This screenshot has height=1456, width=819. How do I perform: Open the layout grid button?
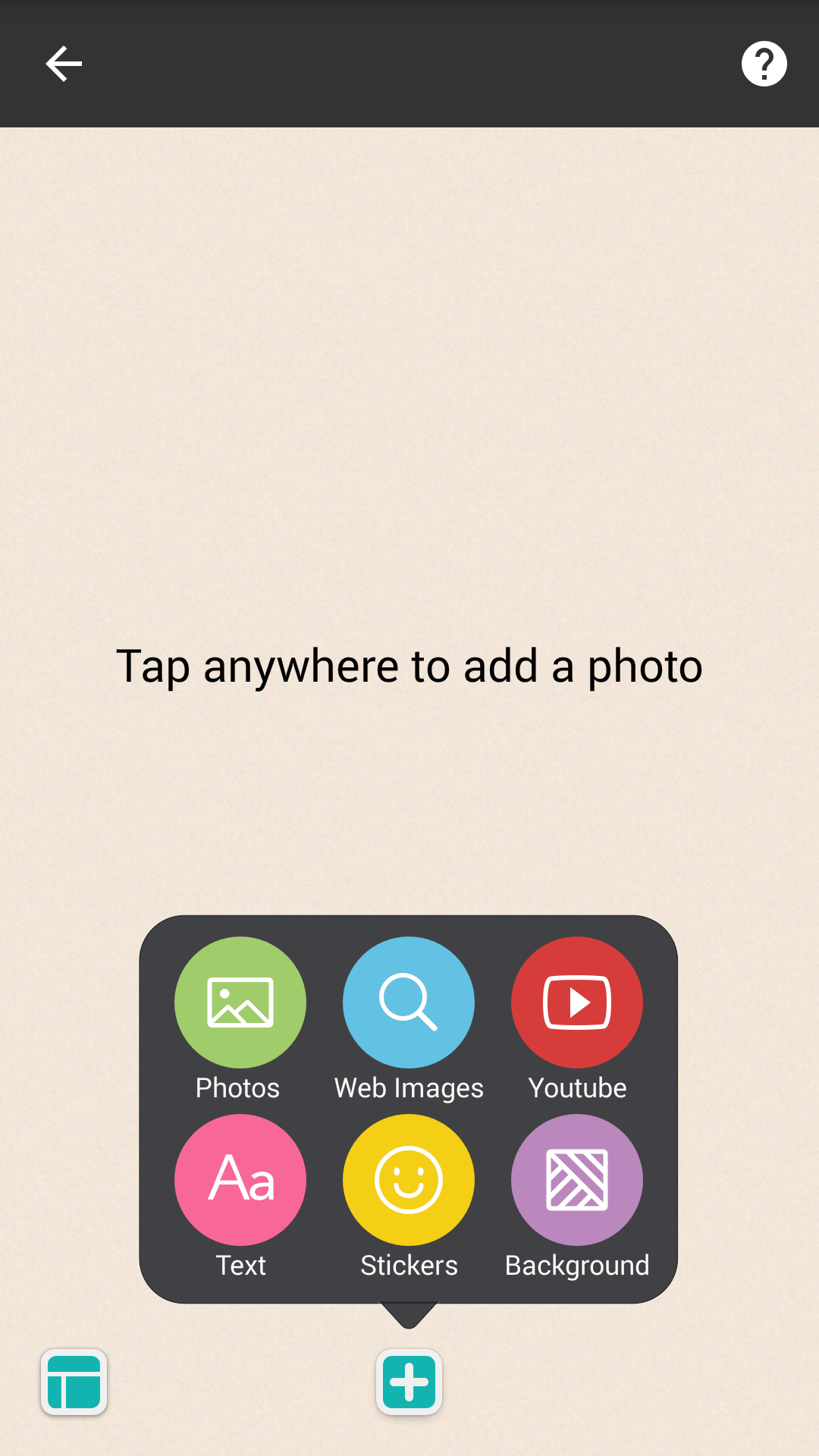tap(74, 1382)
